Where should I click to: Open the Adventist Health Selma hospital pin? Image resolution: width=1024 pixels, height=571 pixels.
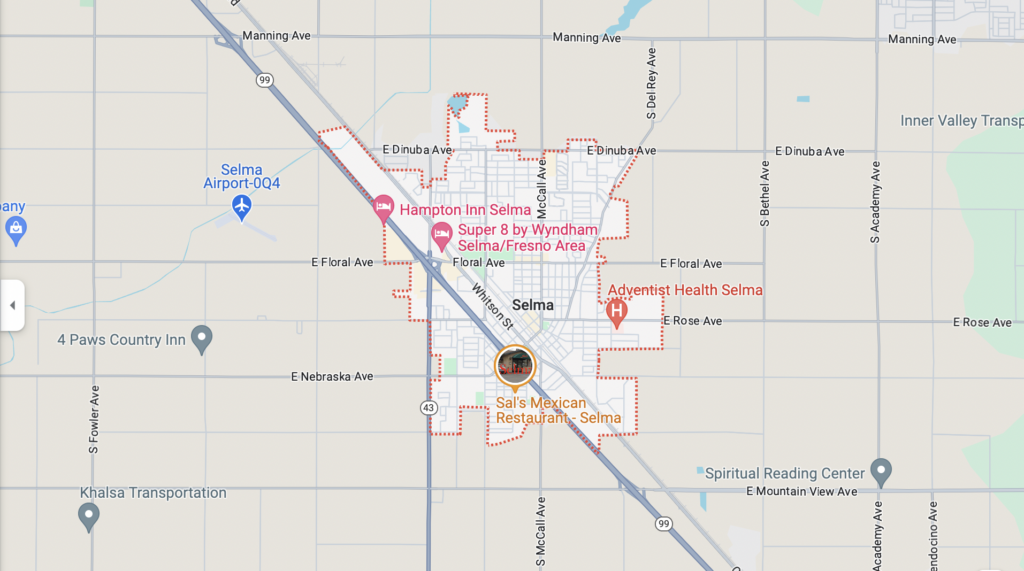[x=617, y=312]
